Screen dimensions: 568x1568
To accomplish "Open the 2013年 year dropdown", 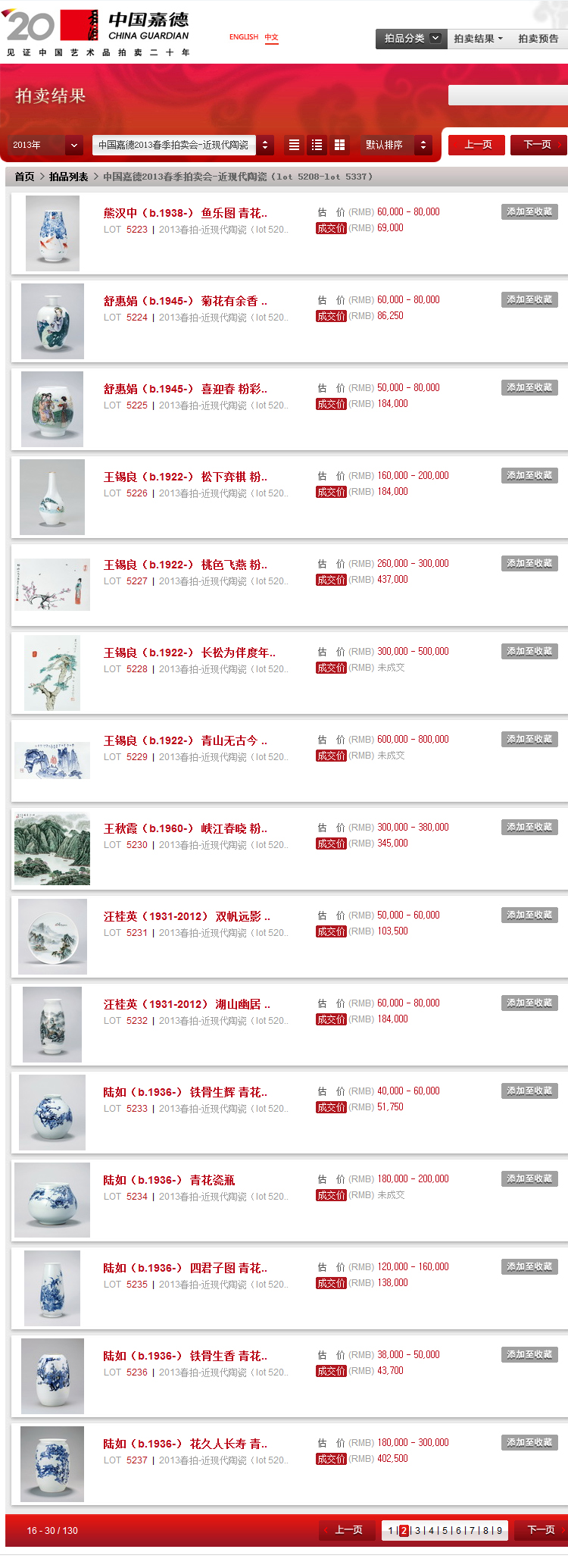I will tap(42, 145).
